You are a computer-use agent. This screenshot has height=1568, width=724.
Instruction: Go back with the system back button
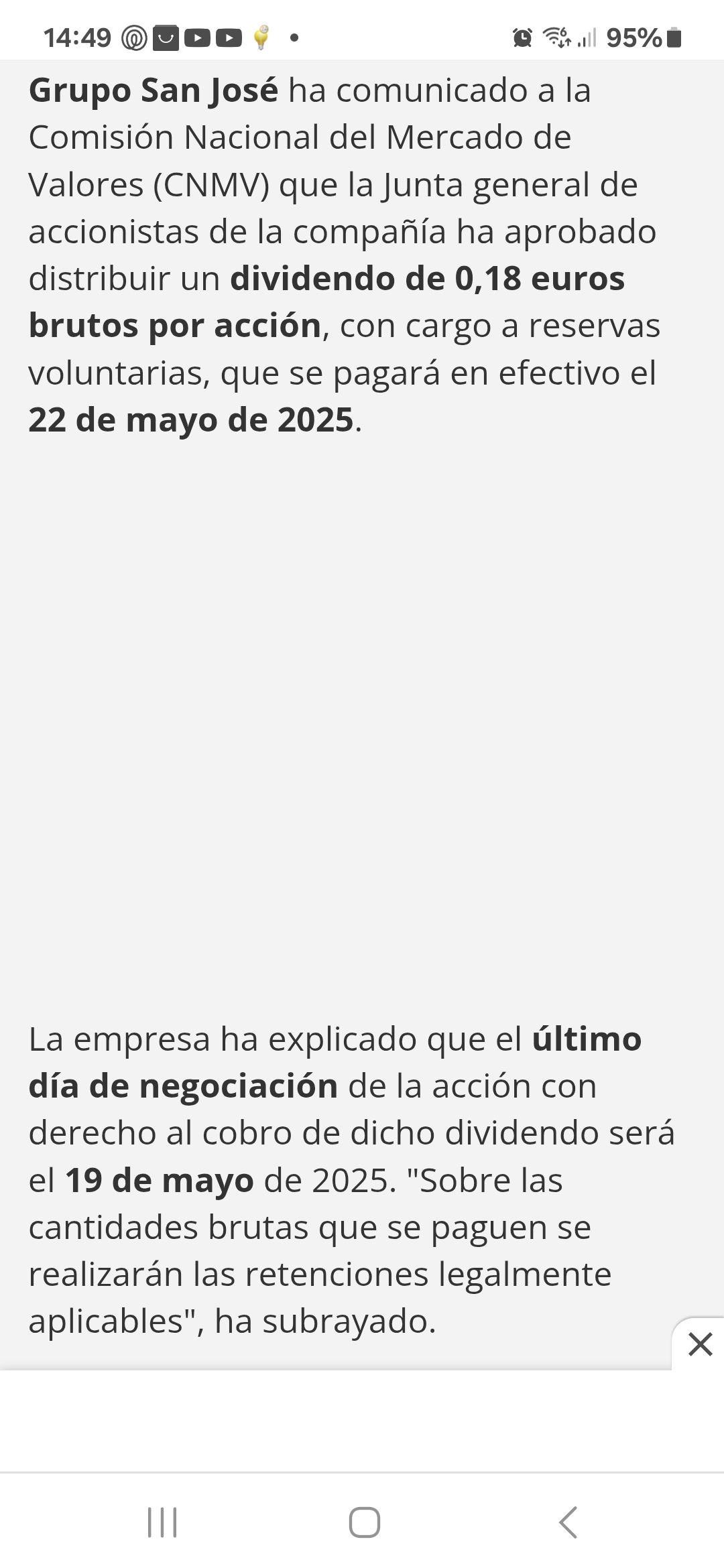coord(568,1522)
